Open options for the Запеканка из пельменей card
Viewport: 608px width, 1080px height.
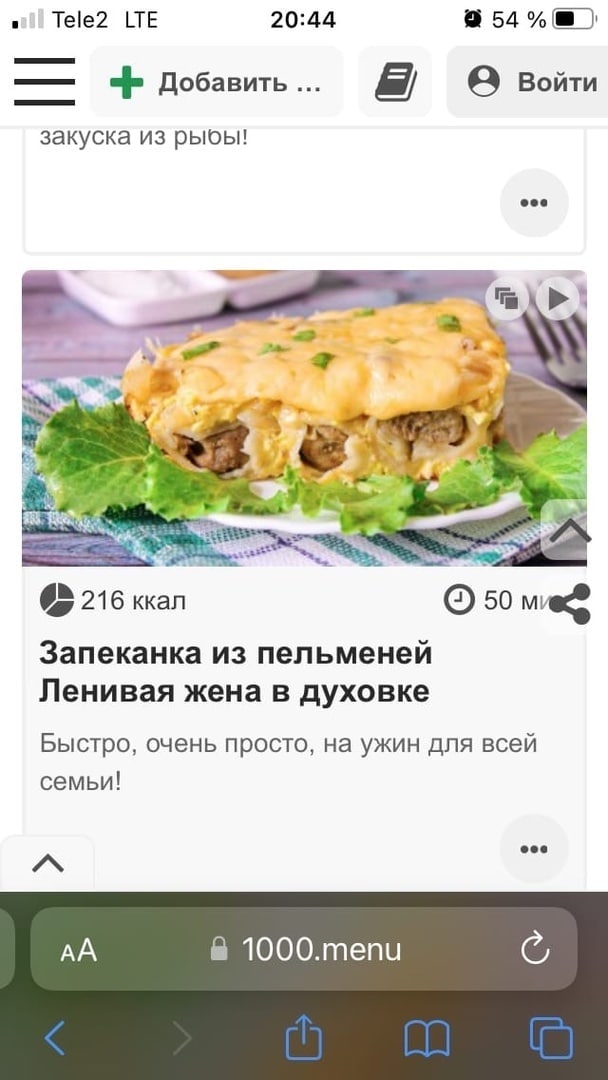pyautogui.click(x=534, y=849)
